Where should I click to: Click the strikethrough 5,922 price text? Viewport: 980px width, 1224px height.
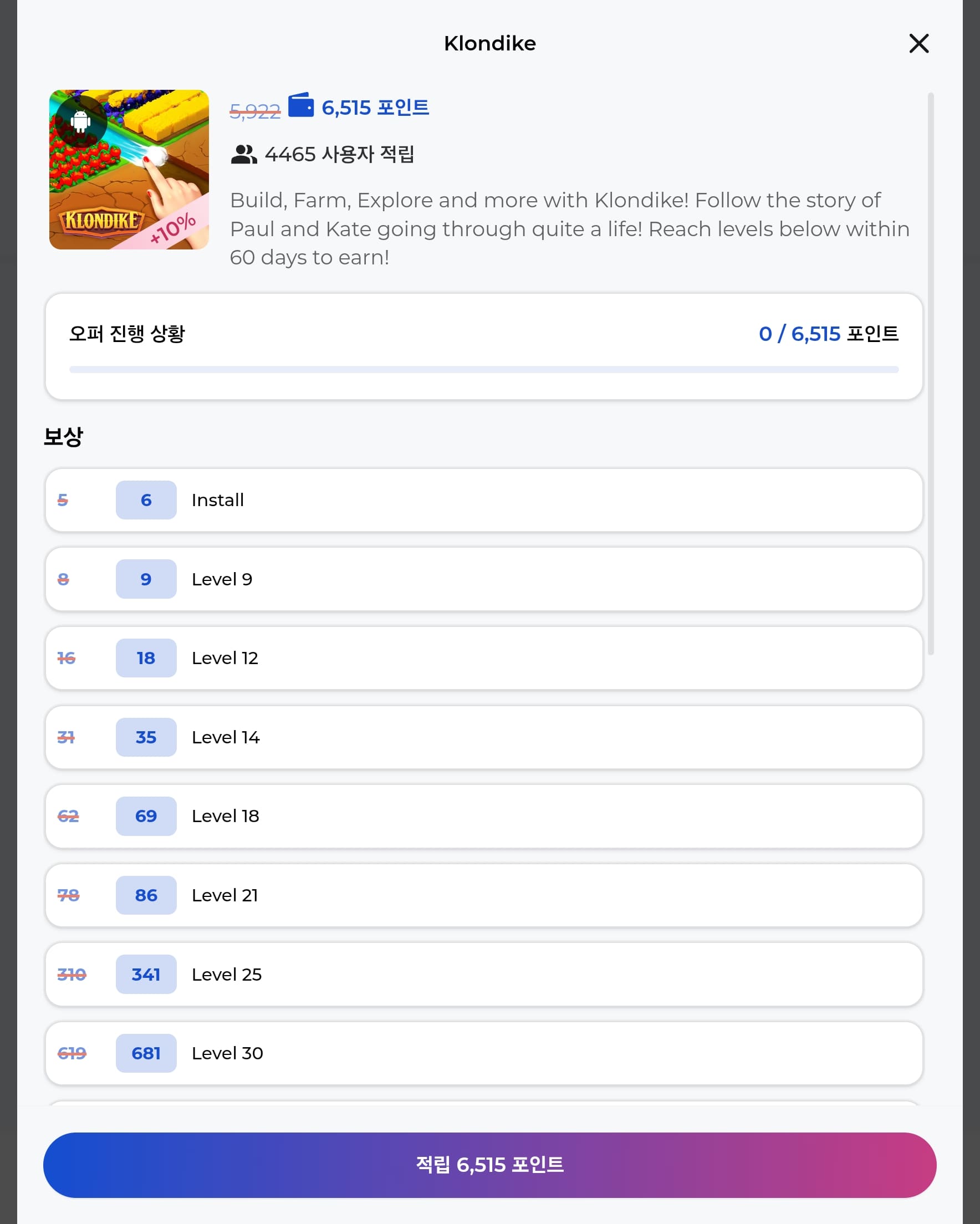(254, 109)
